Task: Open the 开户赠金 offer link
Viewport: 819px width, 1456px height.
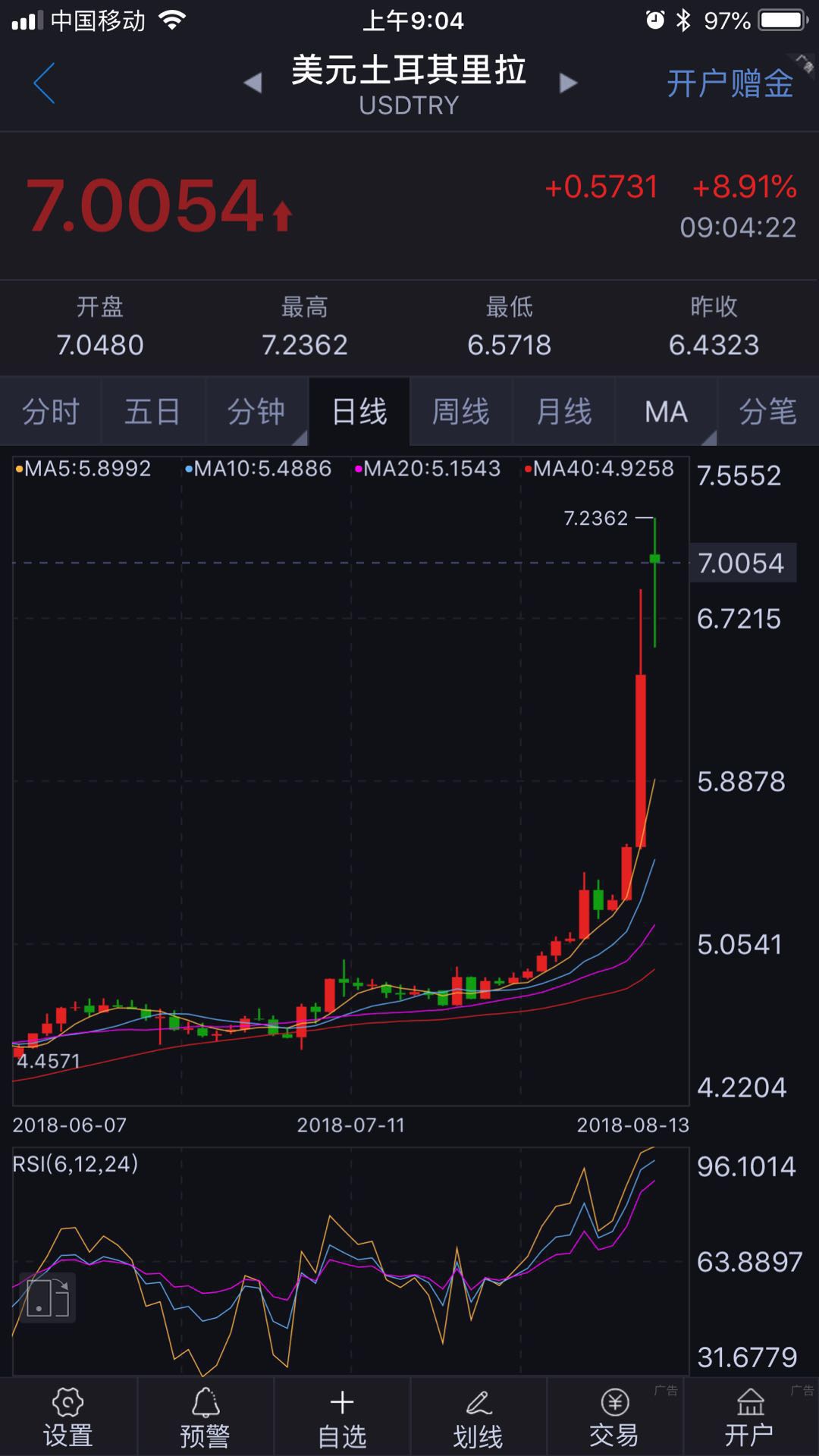Action: [x=730, y=83]
